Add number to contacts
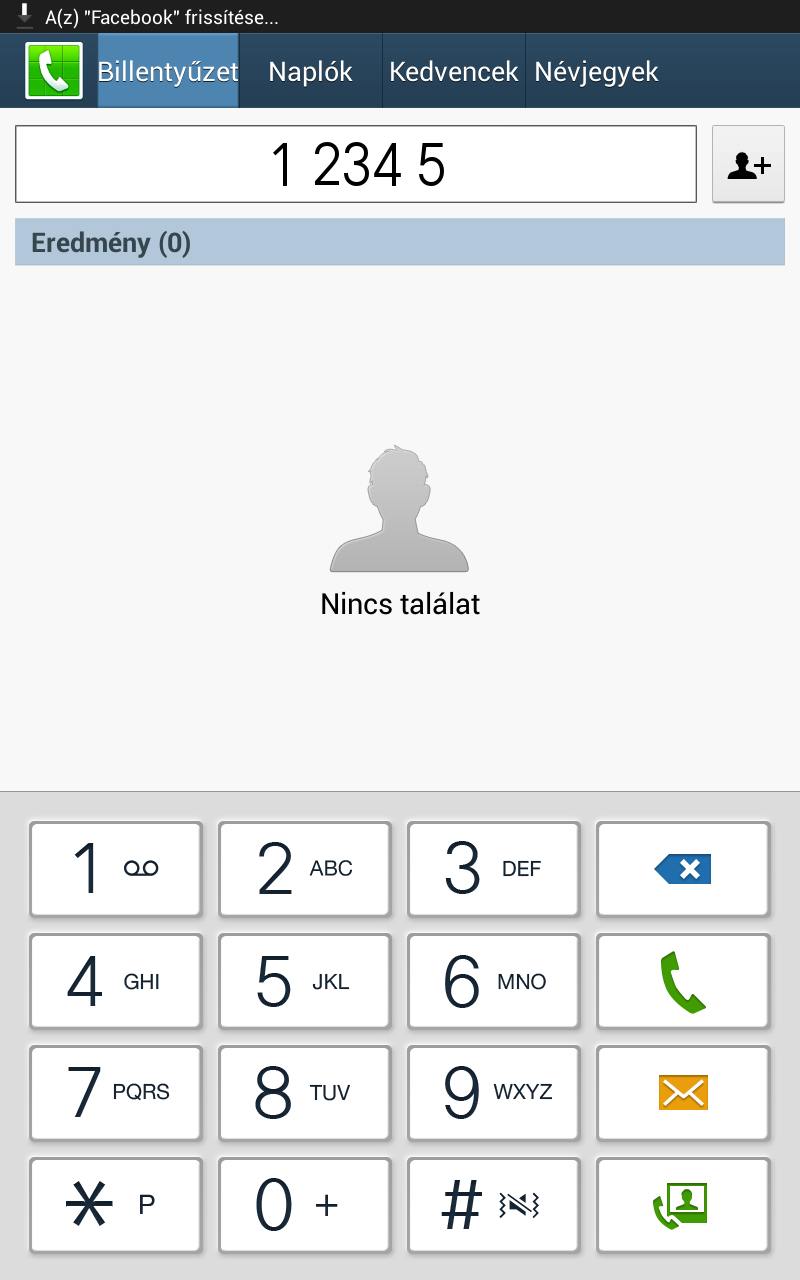This screenshot has width=800, height=1280. (748, 165)
